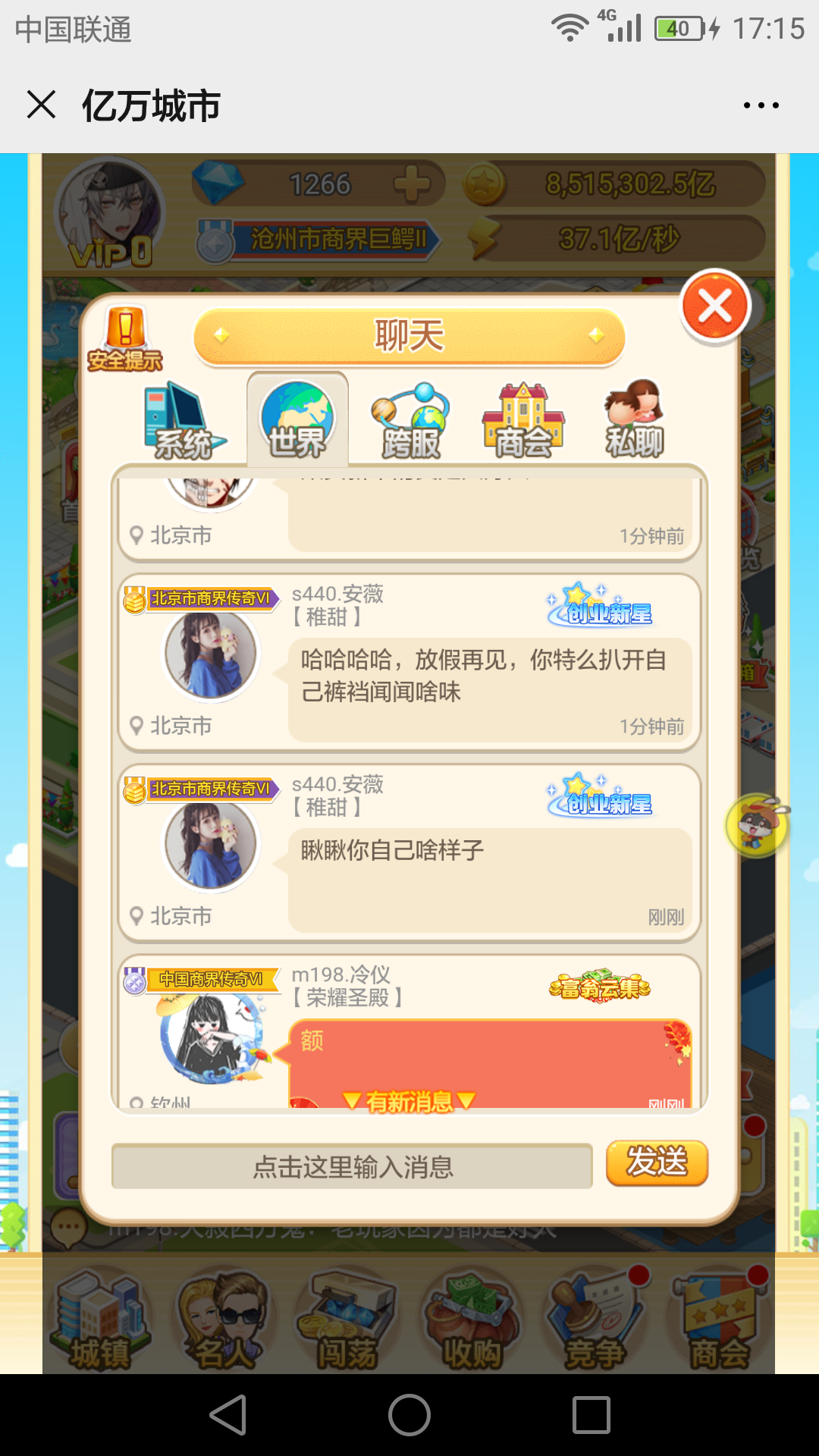Jump to new messages via 有新消息

pyautogui.click(x=409, y=1100)
